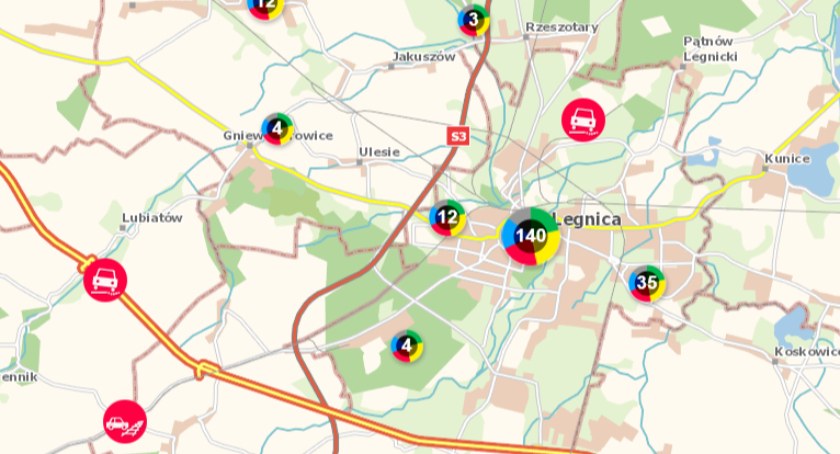Select the red car marker below Lubiatów at the bottom edge
The height and width of the screenshot is (454, 840).
coord(125,422)
